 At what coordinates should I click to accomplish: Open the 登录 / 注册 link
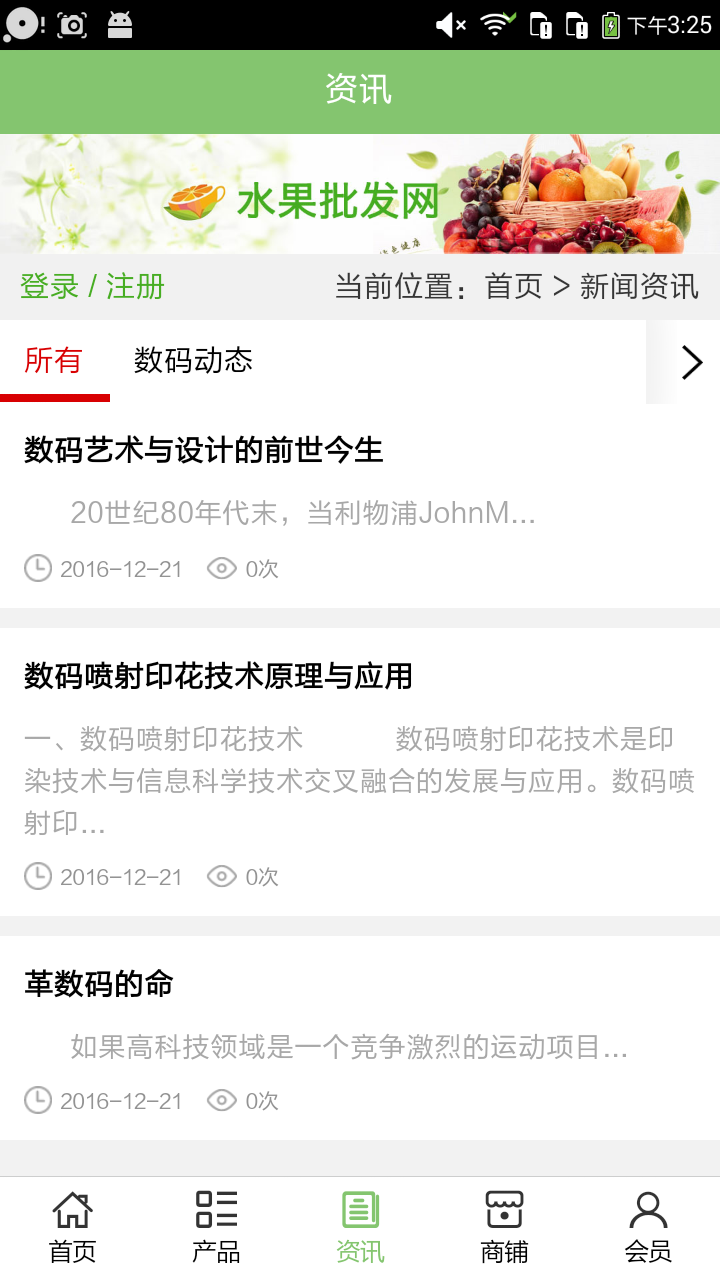pos(92,287)
